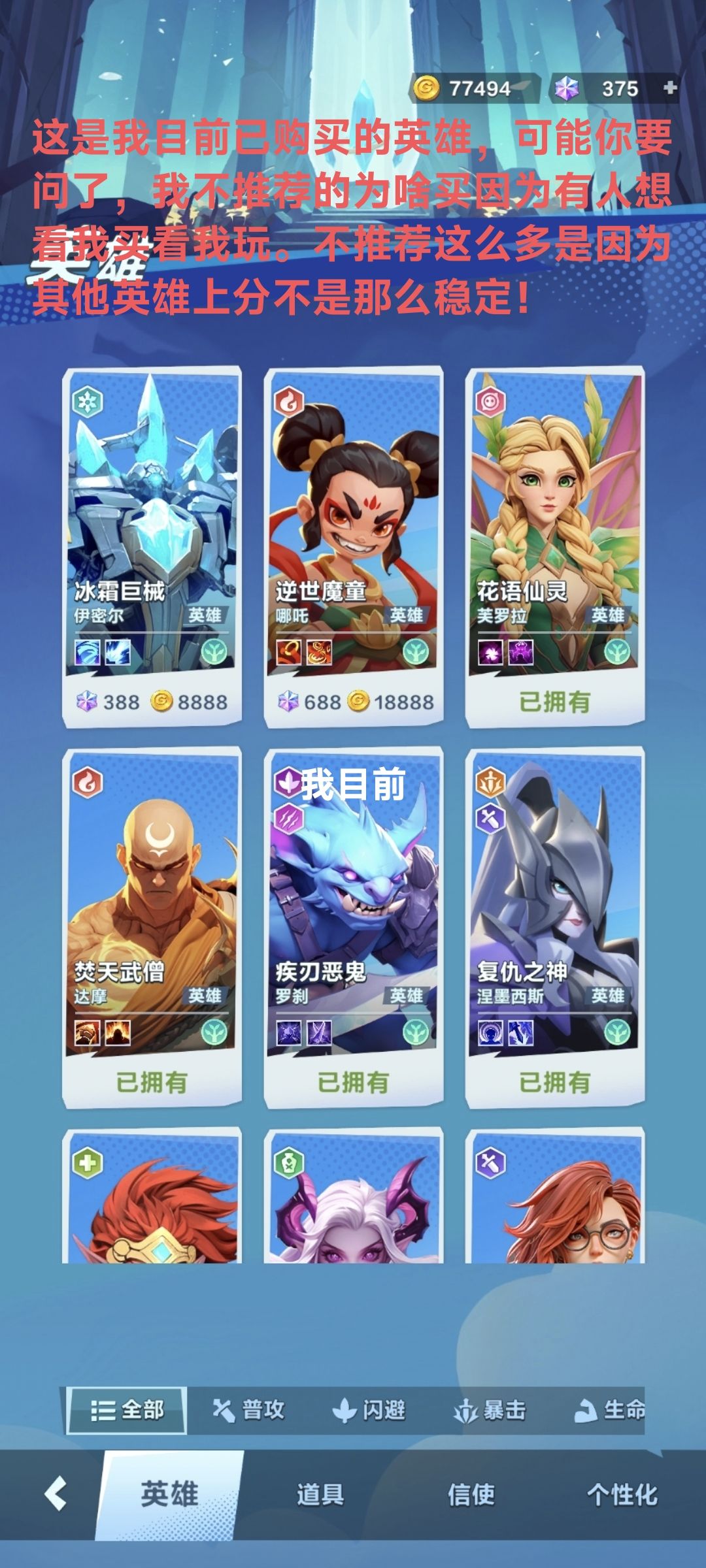Switch to the 道具 tab

(320, 1494)
